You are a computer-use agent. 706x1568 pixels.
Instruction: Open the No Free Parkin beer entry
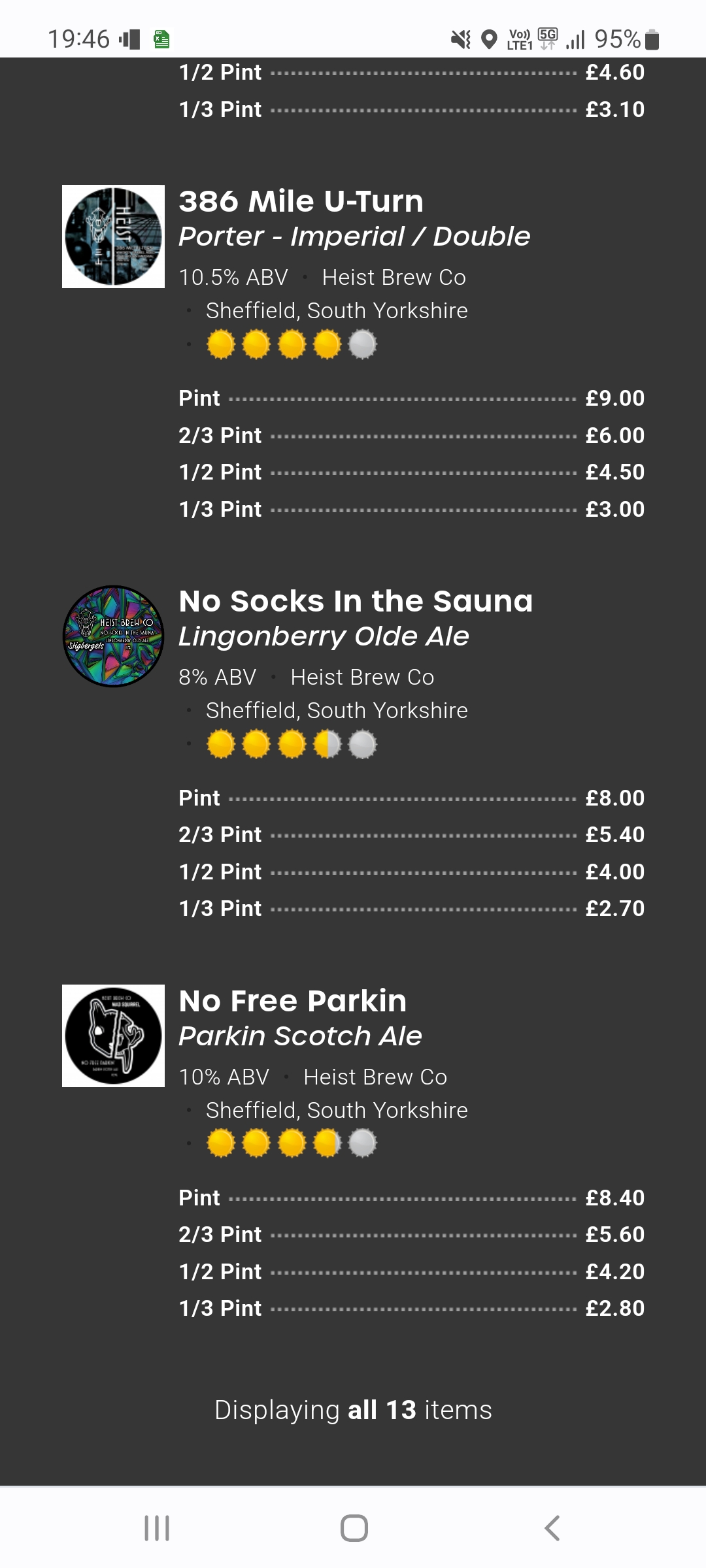pos(292,1001)
